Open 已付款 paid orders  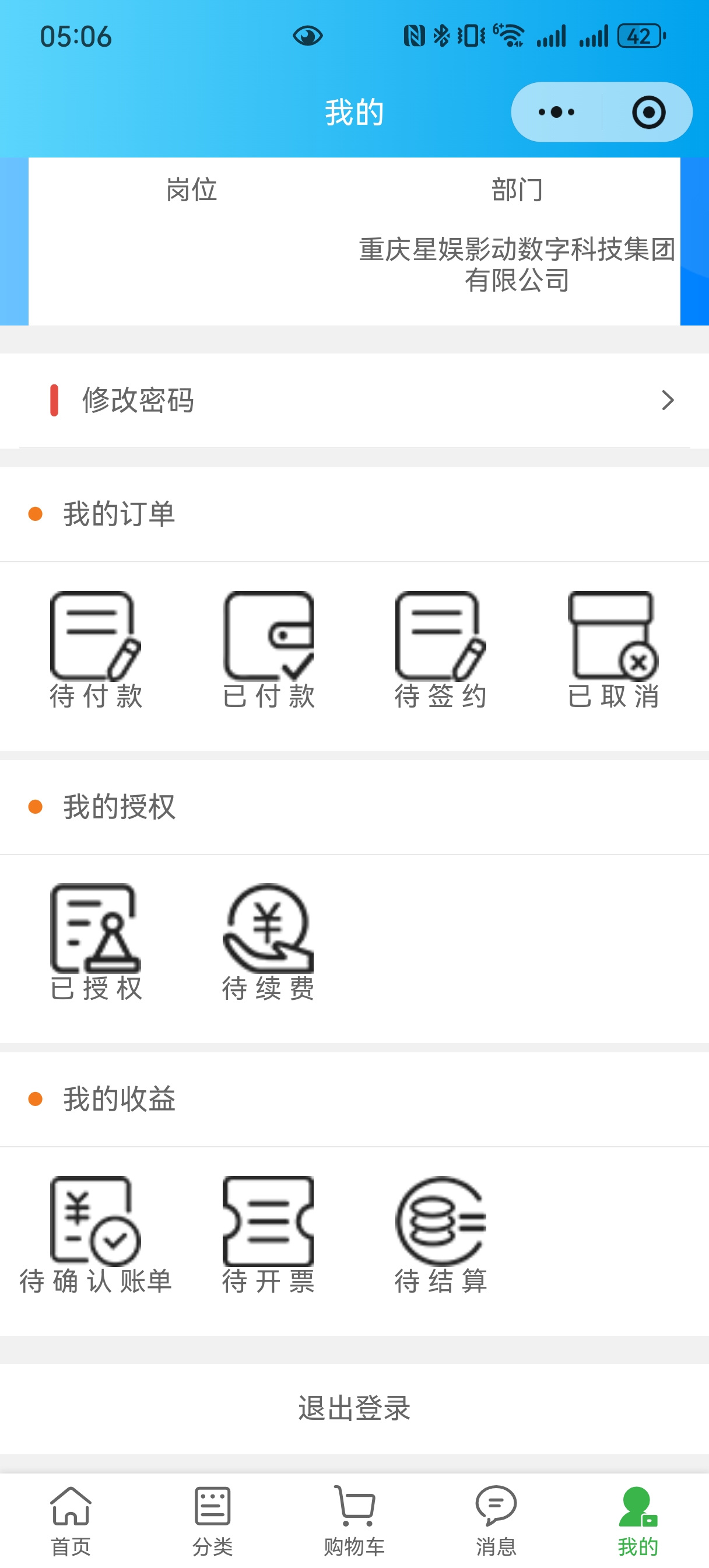(268, 649)
